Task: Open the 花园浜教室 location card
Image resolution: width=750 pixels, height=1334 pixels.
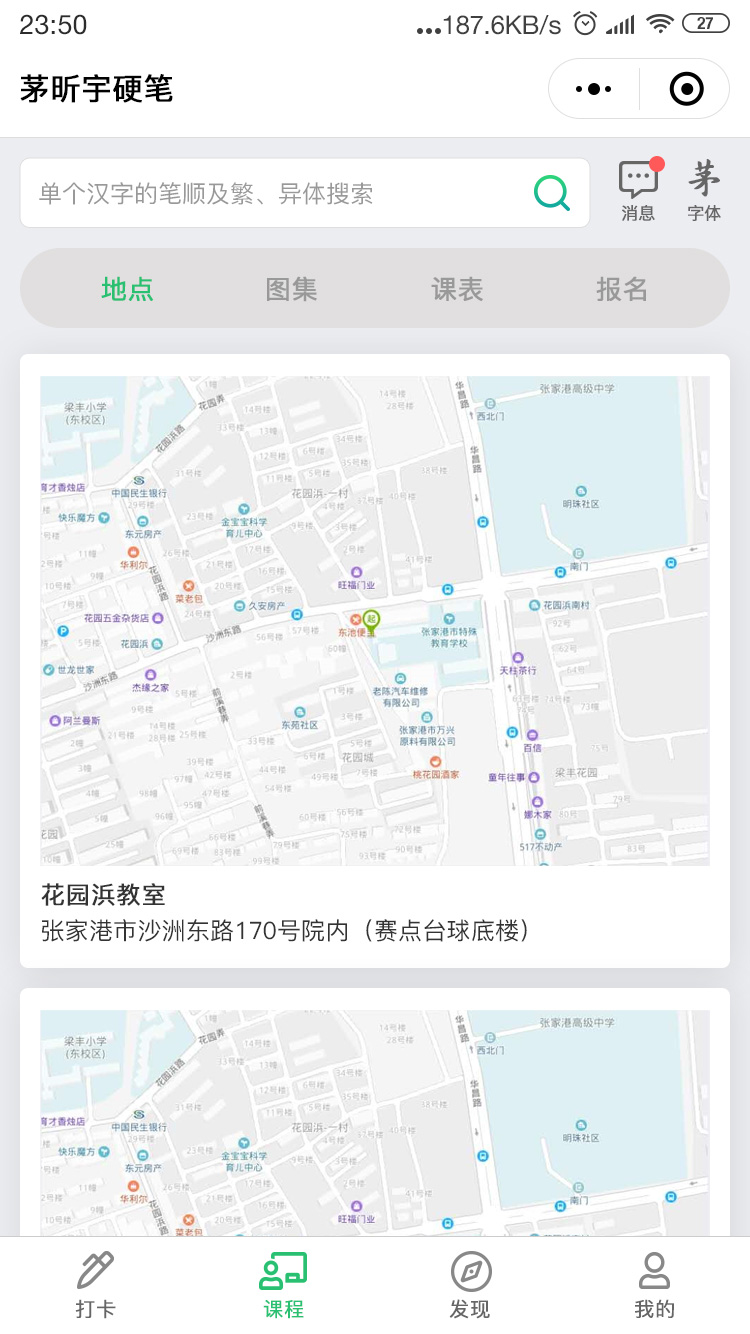Action: point(375,661)
